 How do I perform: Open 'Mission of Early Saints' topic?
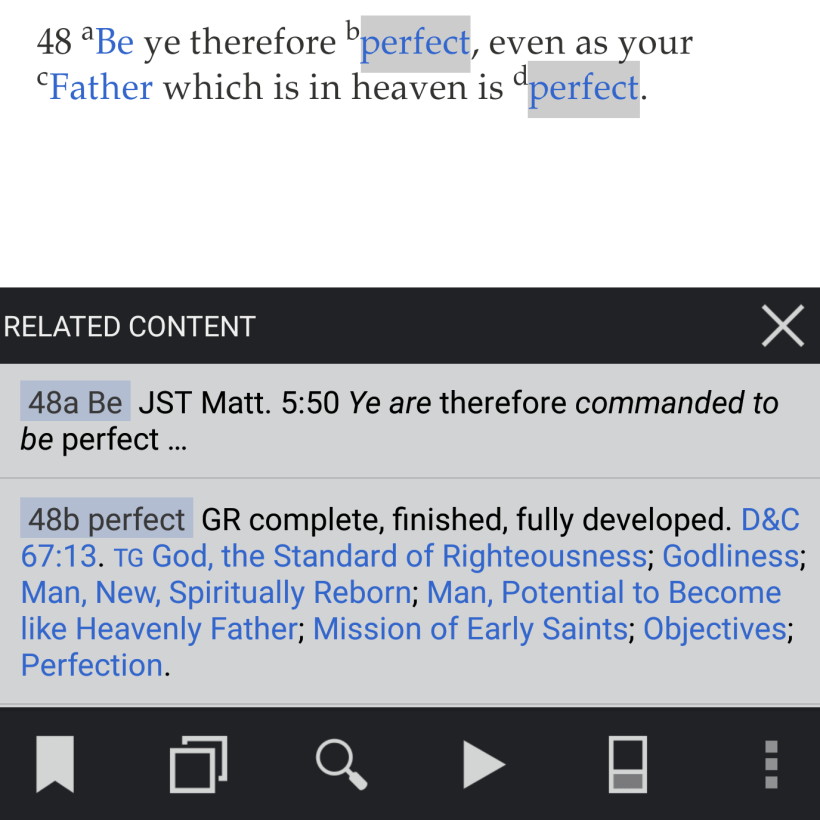[470, 629]
